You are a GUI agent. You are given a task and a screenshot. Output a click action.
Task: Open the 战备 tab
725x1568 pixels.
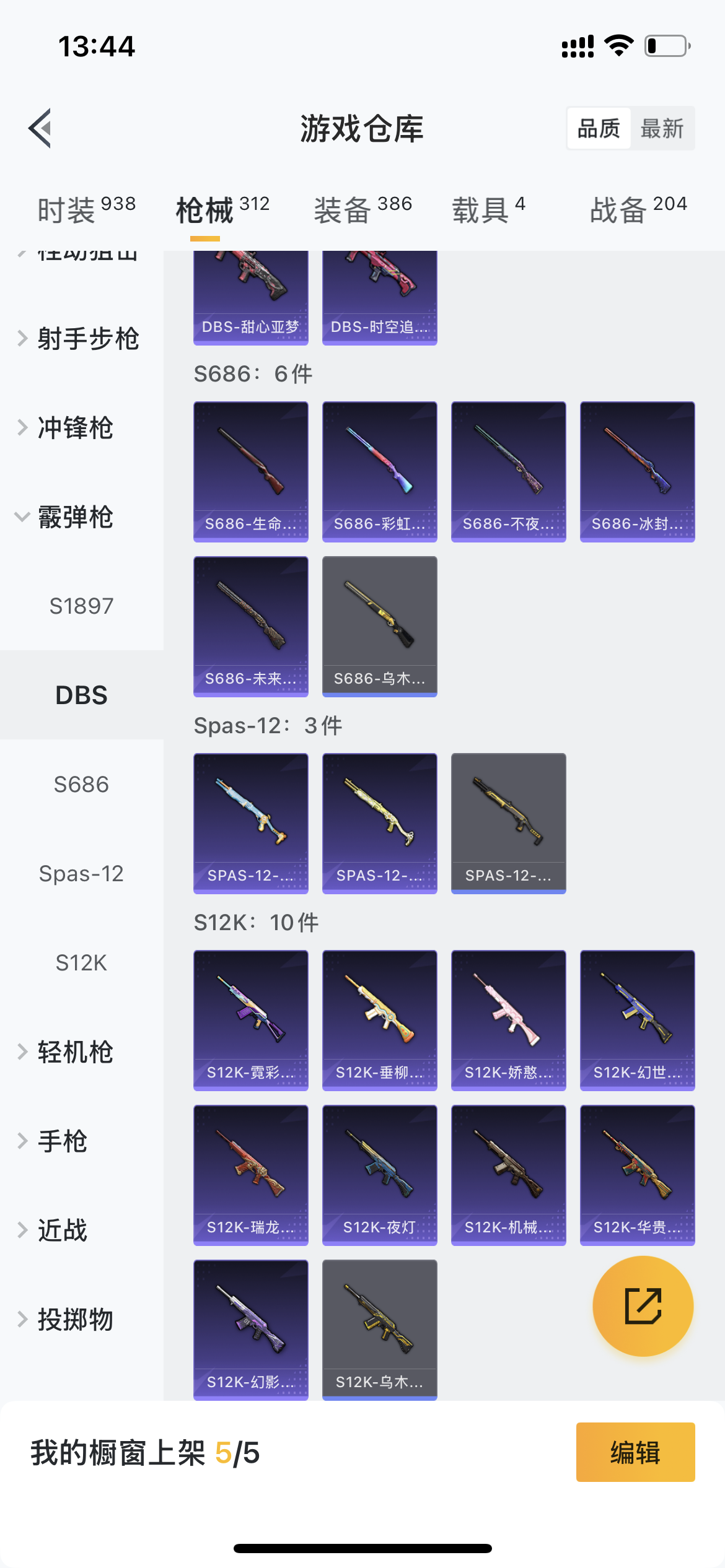click(x=638, y=209)
